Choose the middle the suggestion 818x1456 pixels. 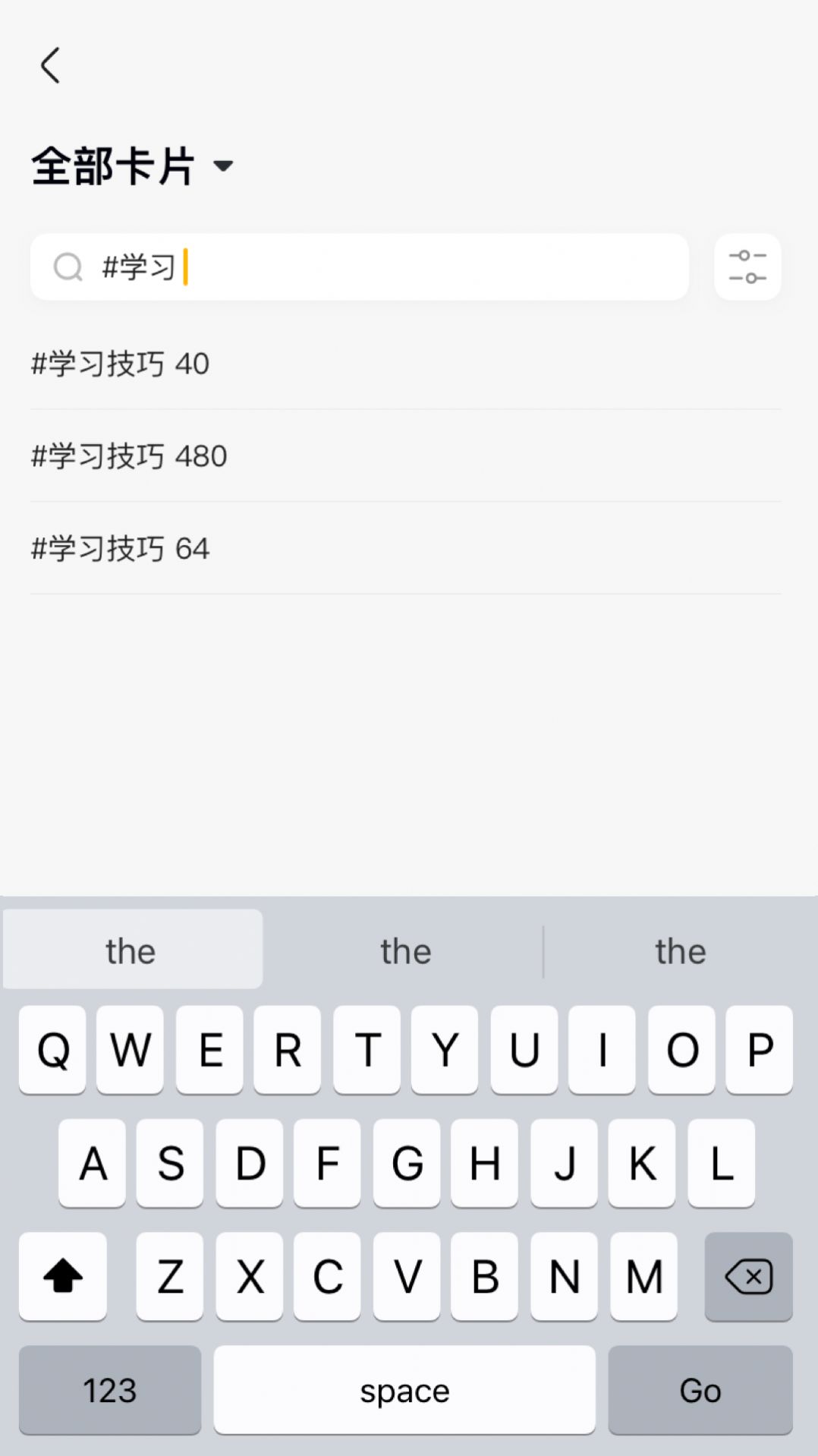click(x=406, y=949)
